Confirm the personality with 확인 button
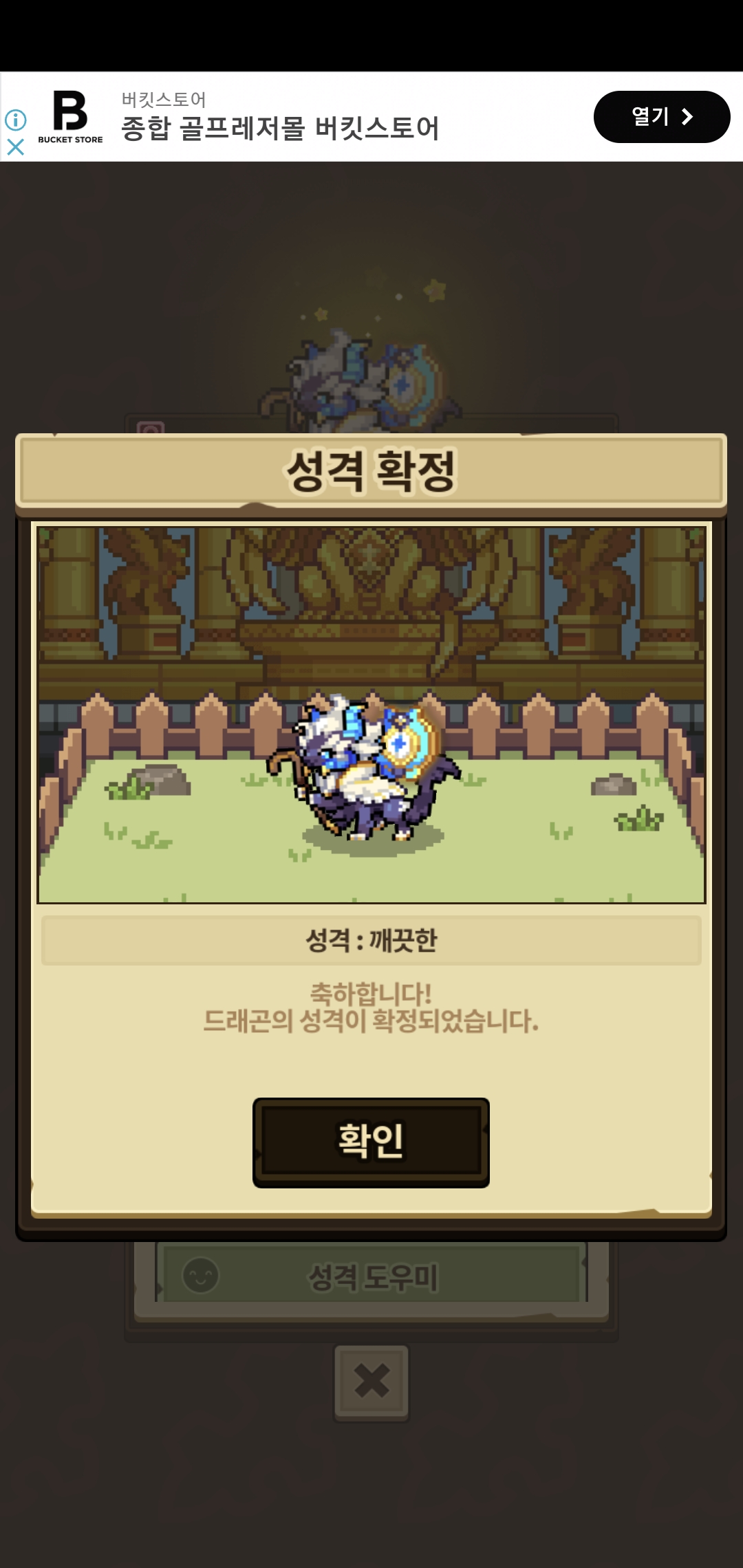743x1568 pixels. pos(371,1142)
